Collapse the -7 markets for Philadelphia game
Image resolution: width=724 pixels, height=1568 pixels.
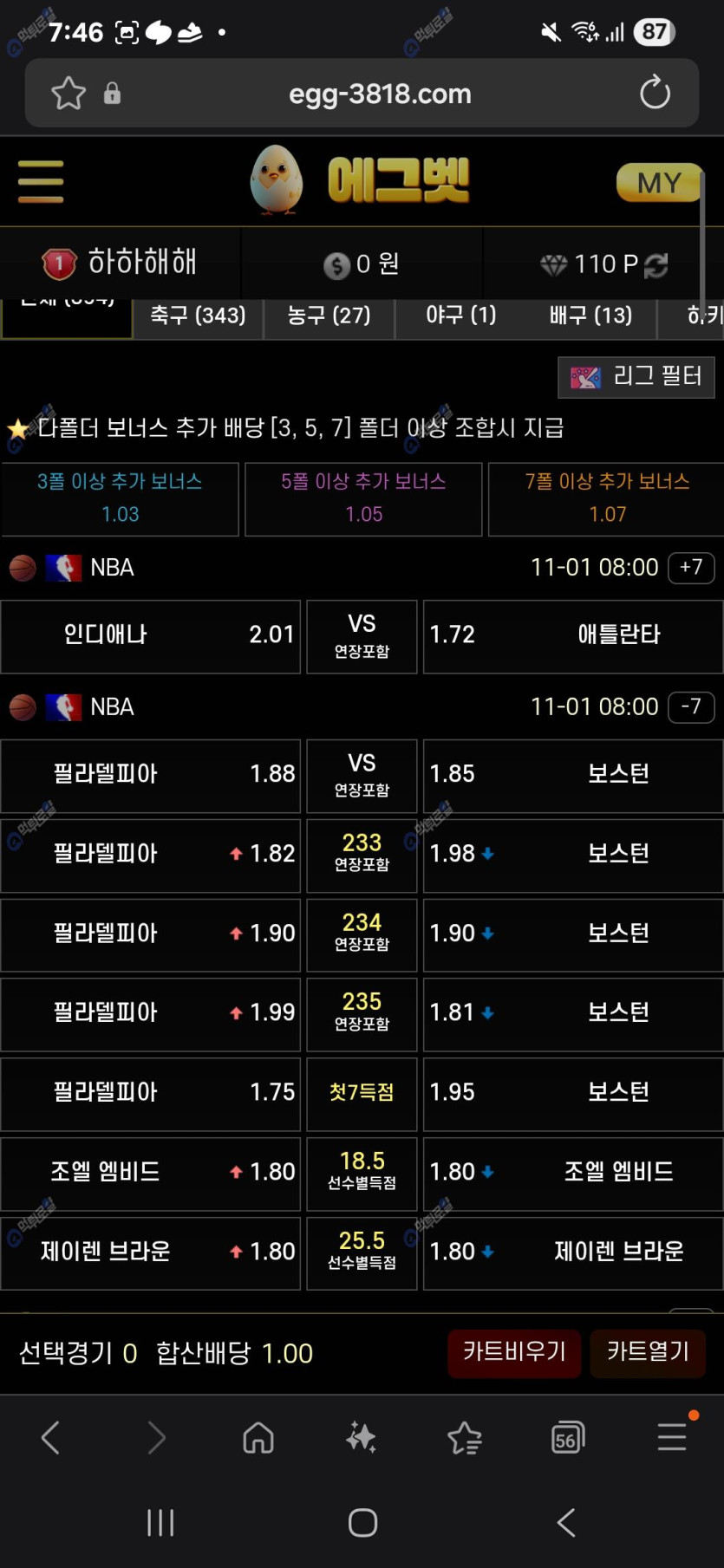(x=691, y=707)
